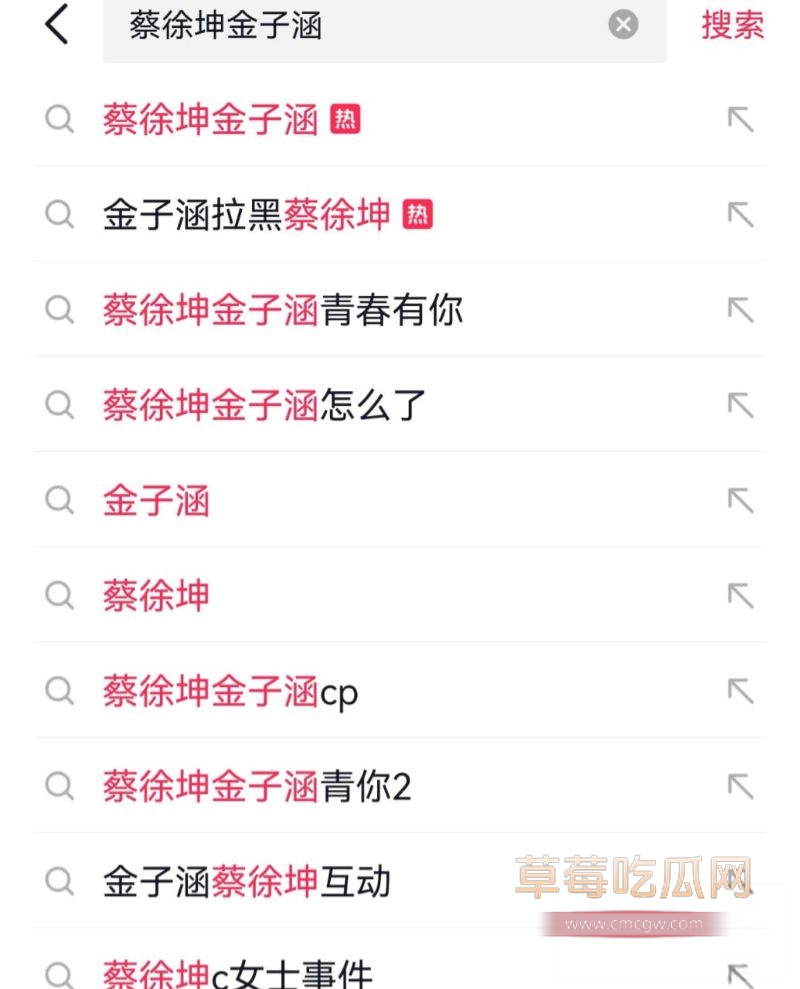Open suggestion 蔡徐坤金子涵青春有你
This screenshot has height=989, width=800.
coord(283,310)
